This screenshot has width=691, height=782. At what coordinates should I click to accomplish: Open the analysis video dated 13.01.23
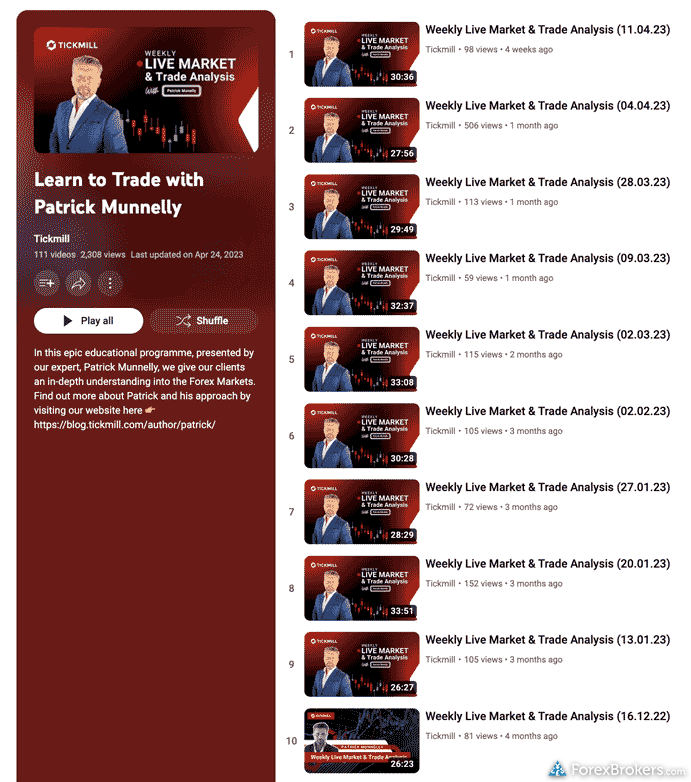[547, 640]
